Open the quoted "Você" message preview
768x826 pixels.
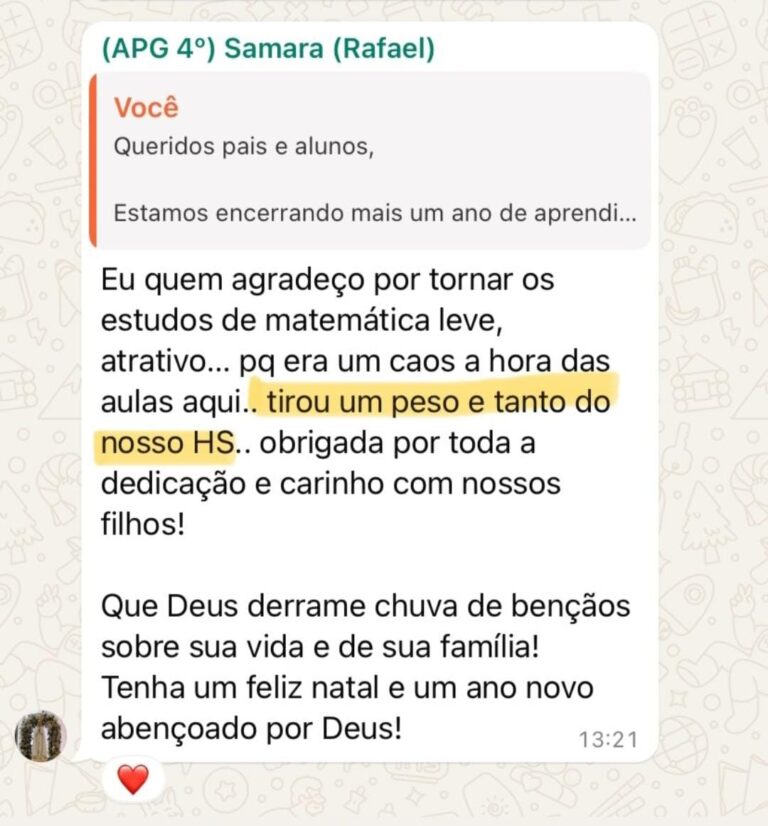coord(370,159)
